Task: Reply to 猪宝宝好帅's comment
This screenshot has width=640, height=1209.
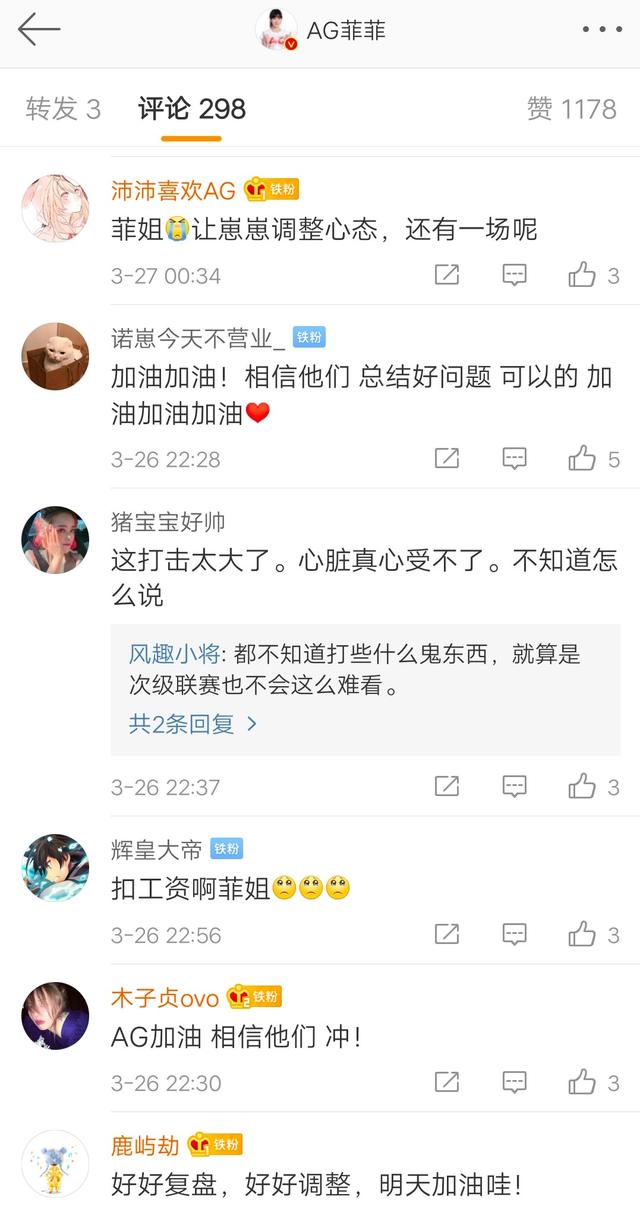Action: (514, 787)
